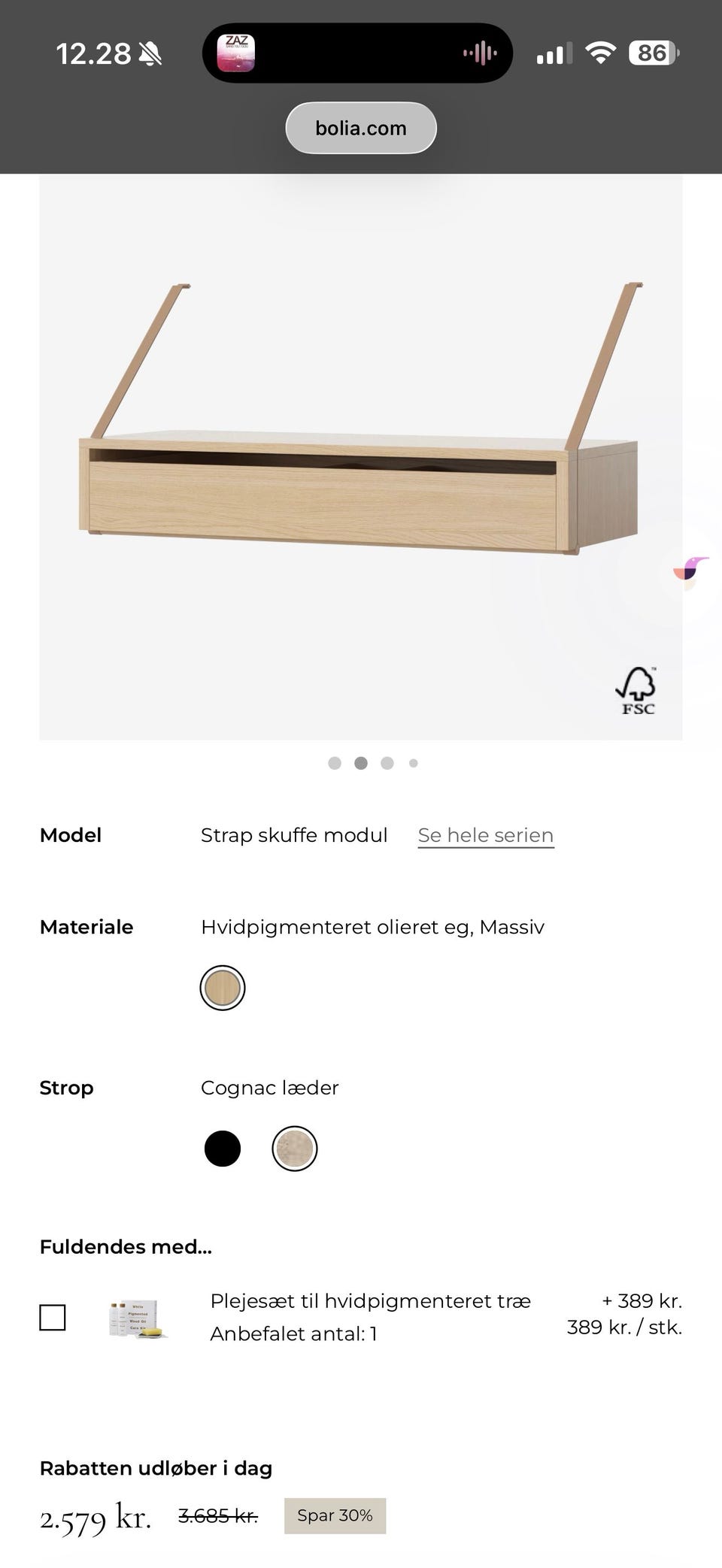The image size is (722, 1568).
Task: Tap the cellular signal bars icon
Action: click(x=553, y=52)
